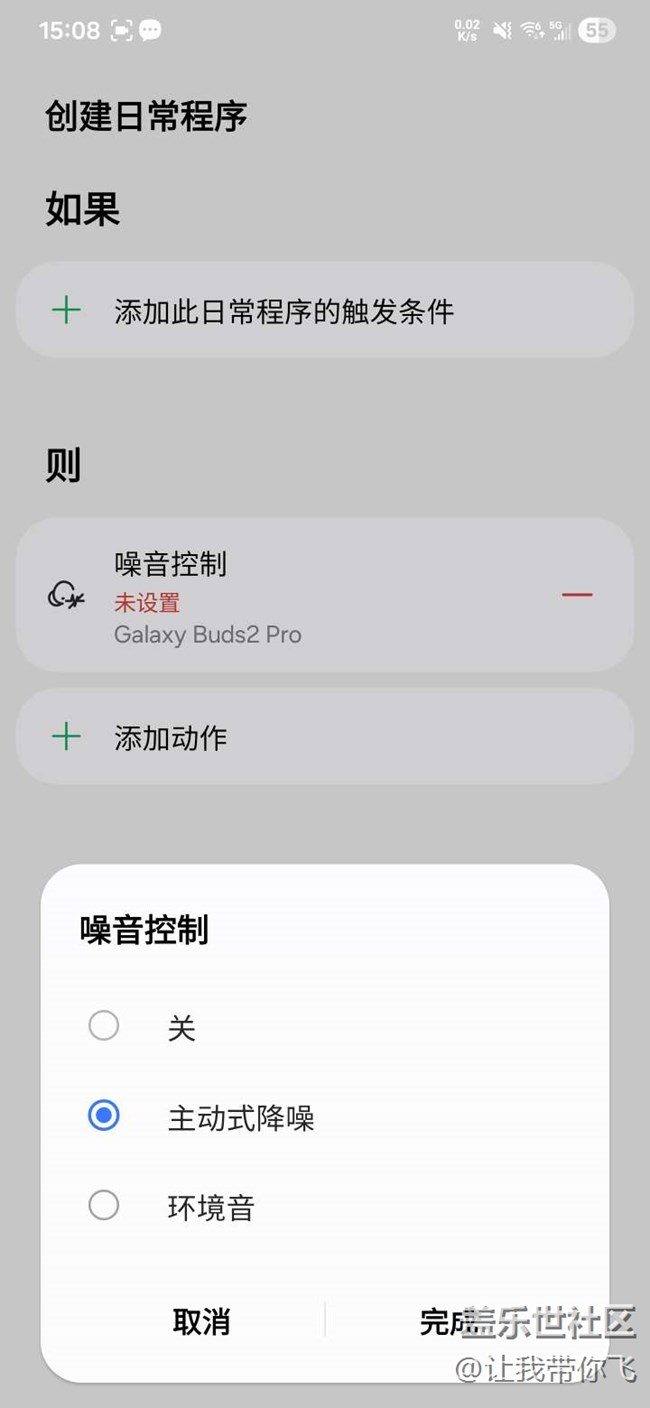Cancel the dialog with 取消
This screenshot has height=1408, width=650.
[x=201, y=1322]
